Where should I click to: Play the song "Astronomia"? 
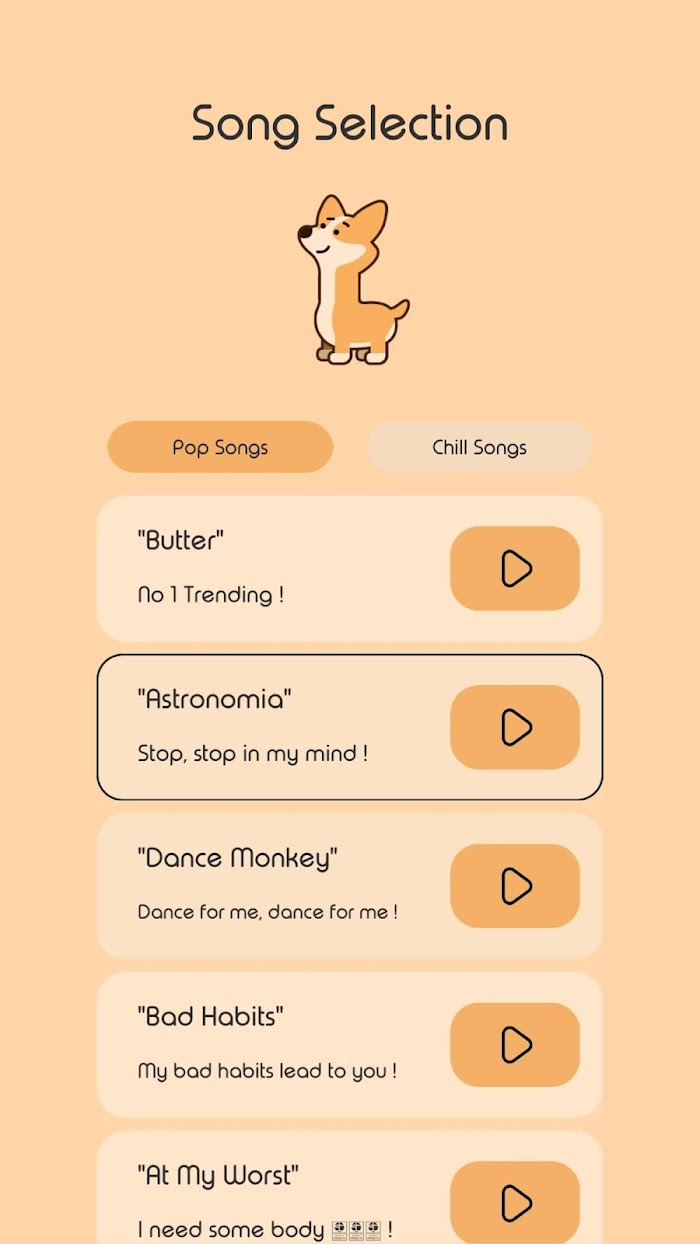tap(515, 727)
